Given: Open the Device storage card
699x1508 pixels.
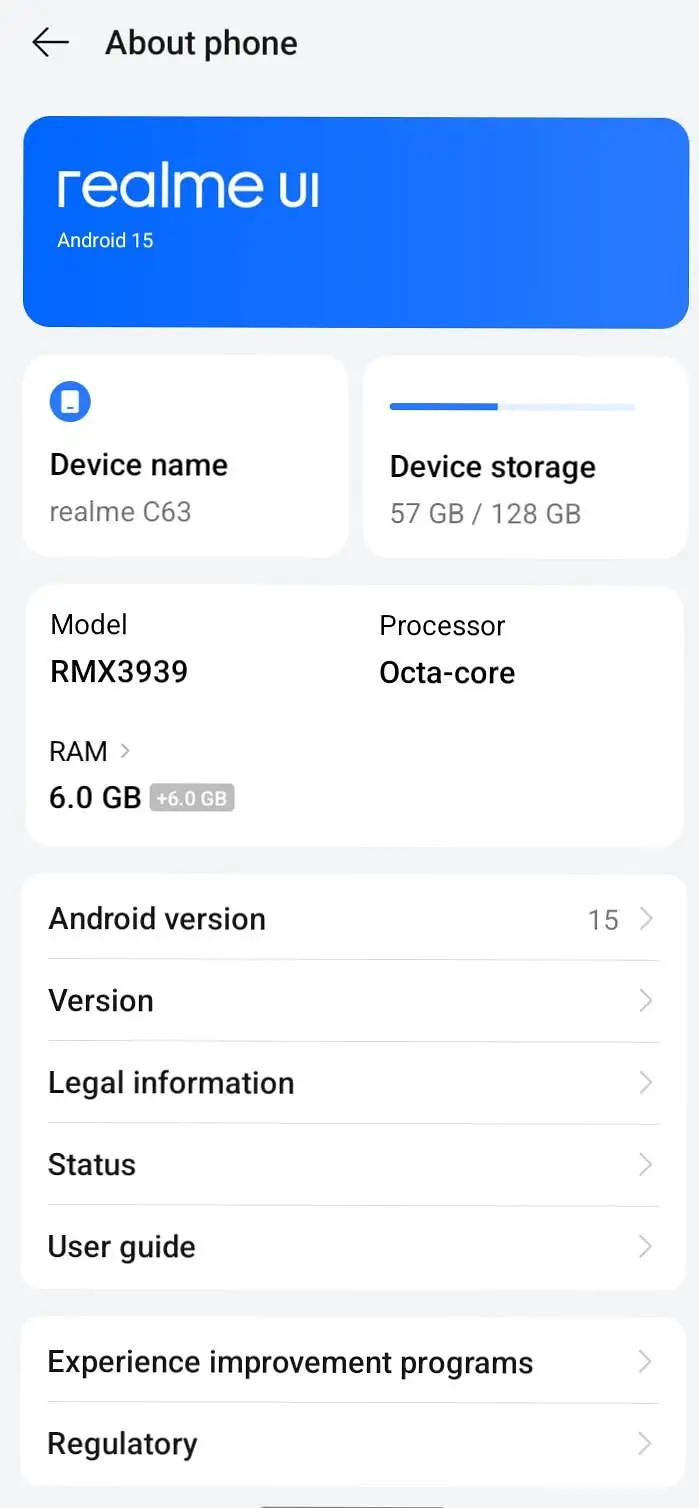Looking at the screenshot, I should 525,457.
